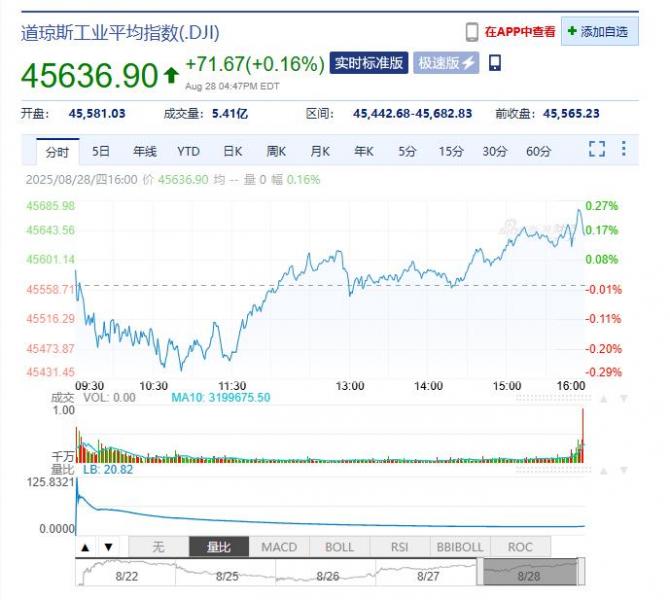Select the 周K tab
670x600 pixels.
[276, 152]
